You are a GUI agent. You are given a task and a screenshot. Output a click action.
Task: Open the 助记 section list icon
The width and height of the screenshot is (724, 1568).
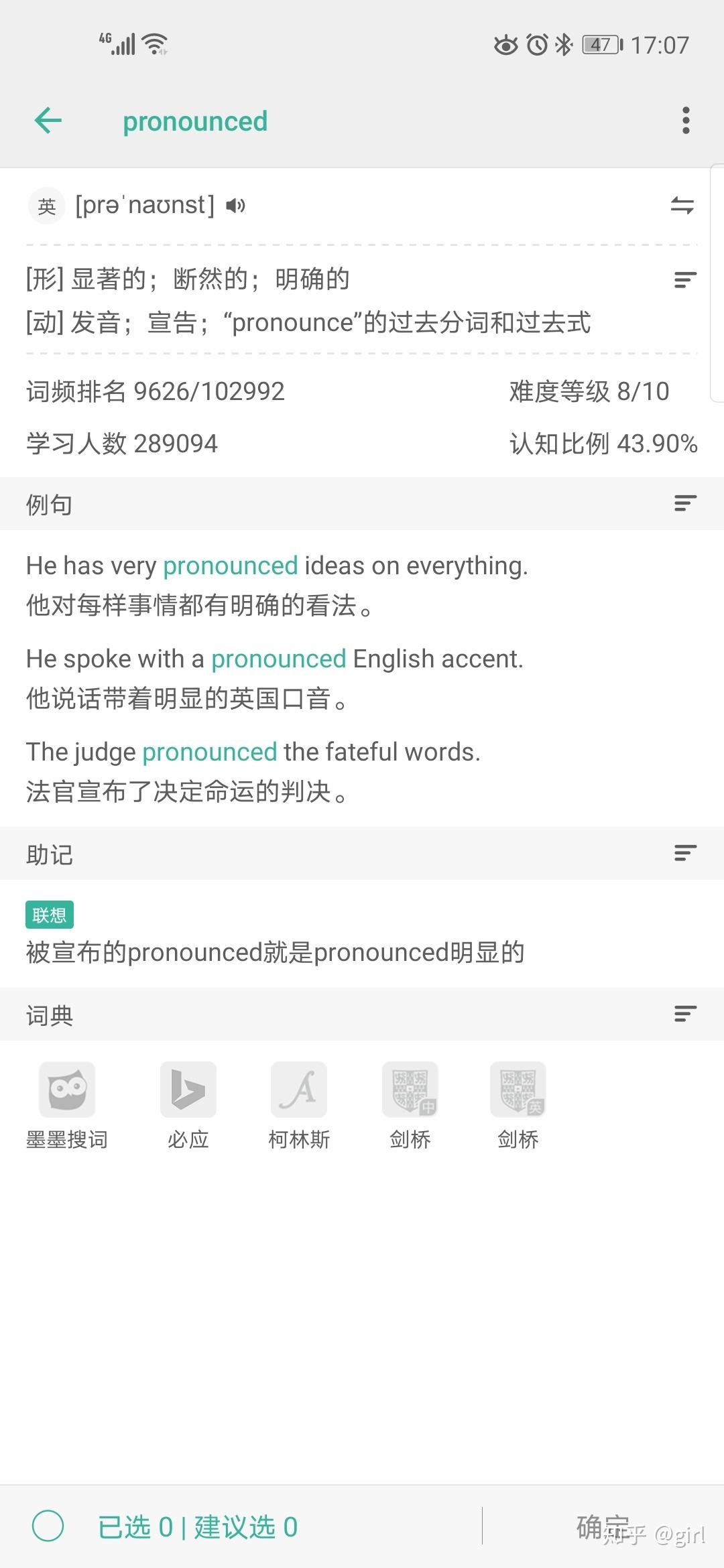(x=685, y=853)
